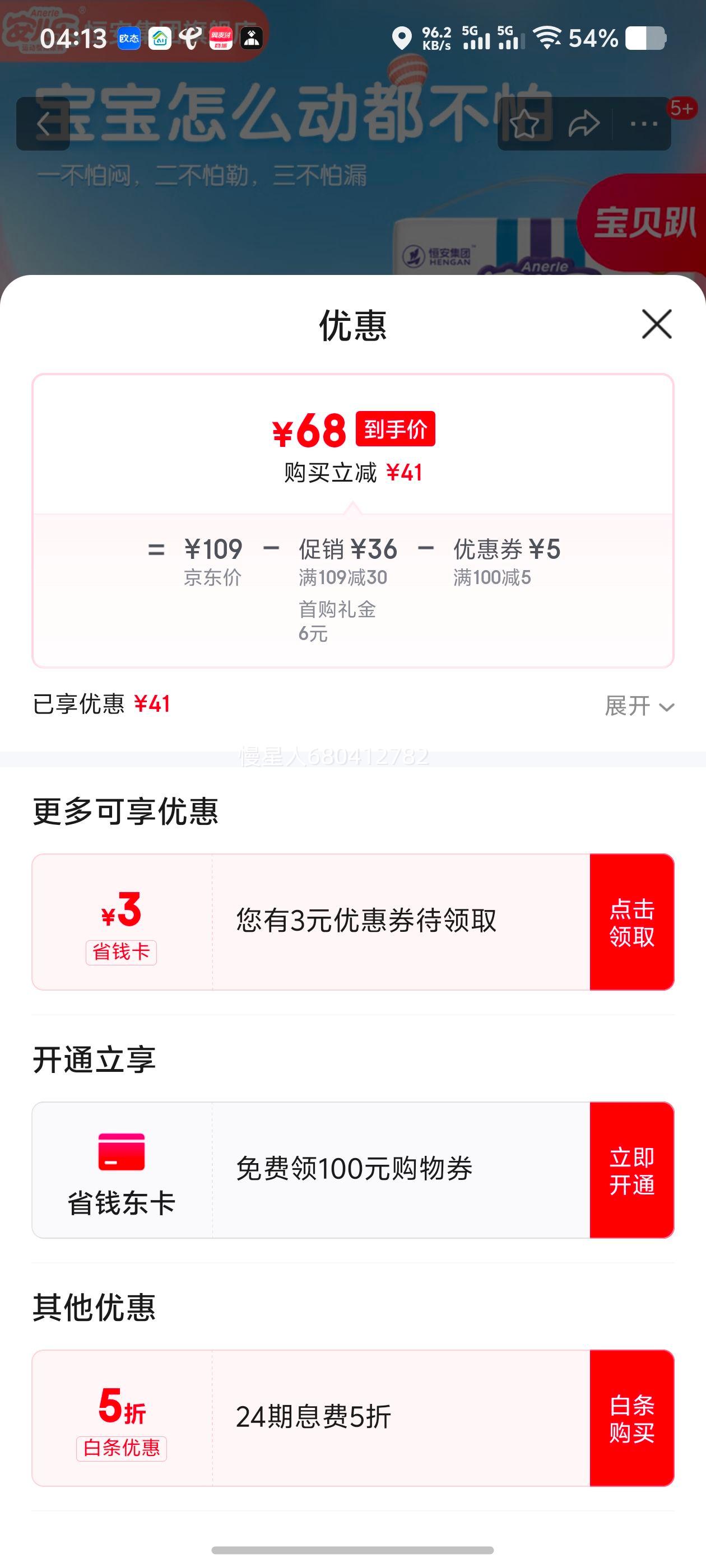Favorite the product using the star icon
The height and width of the screenshot is (1568, 706).
coord(524,124)
